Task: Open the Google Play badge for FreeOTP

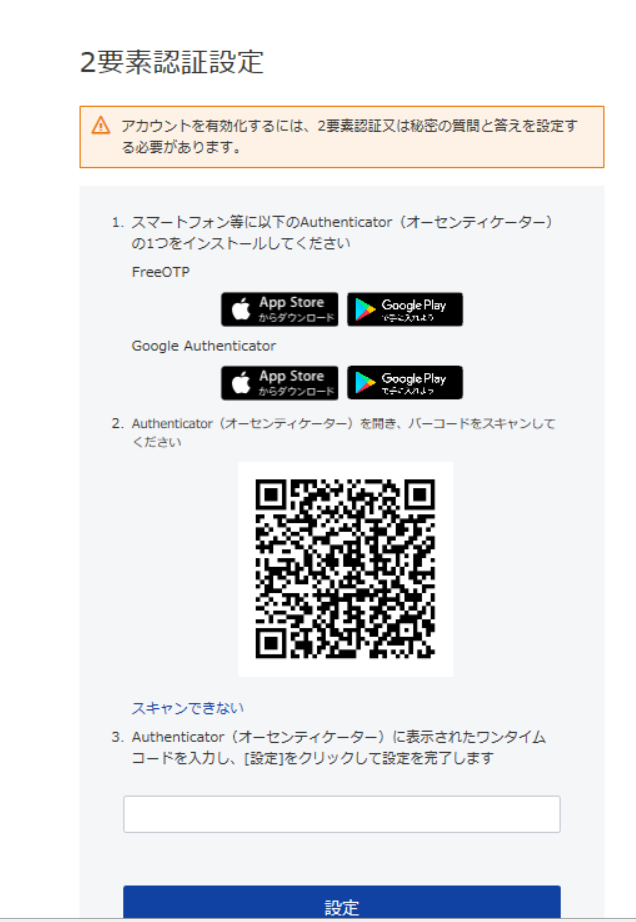Action: tap(405, 309)
